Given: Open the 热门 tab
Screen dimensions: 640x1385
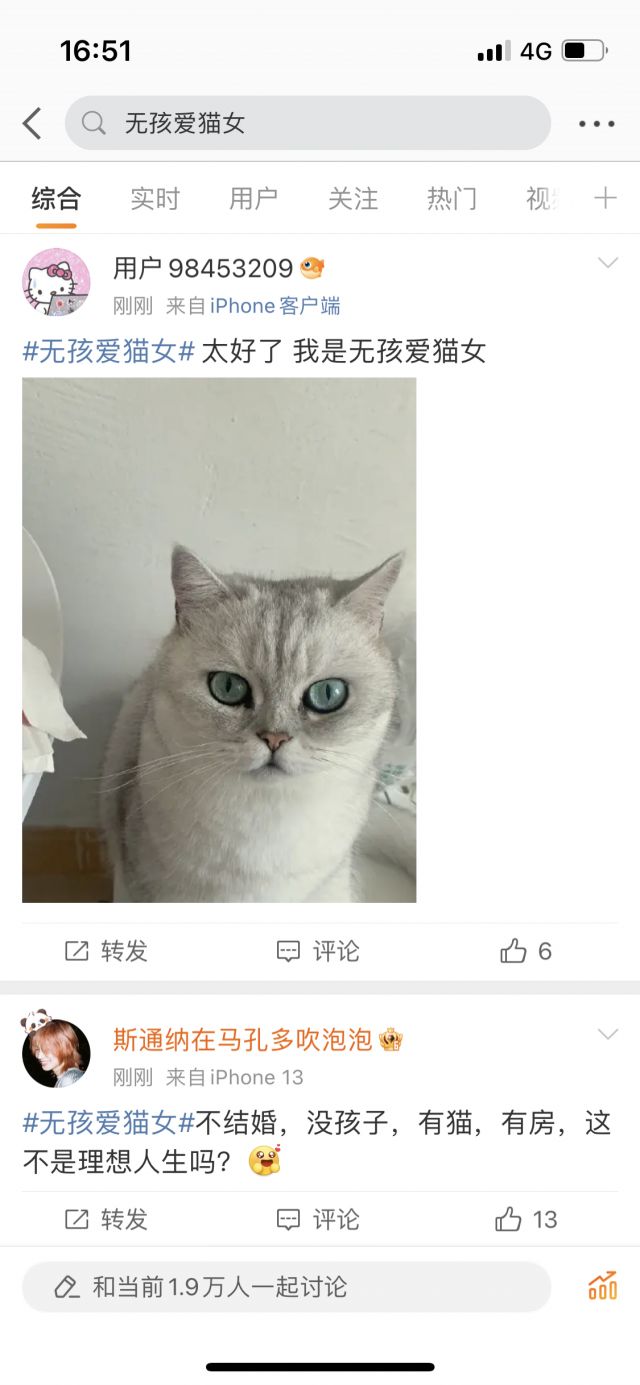Looking at the screenshot, I should pos(451,199).
